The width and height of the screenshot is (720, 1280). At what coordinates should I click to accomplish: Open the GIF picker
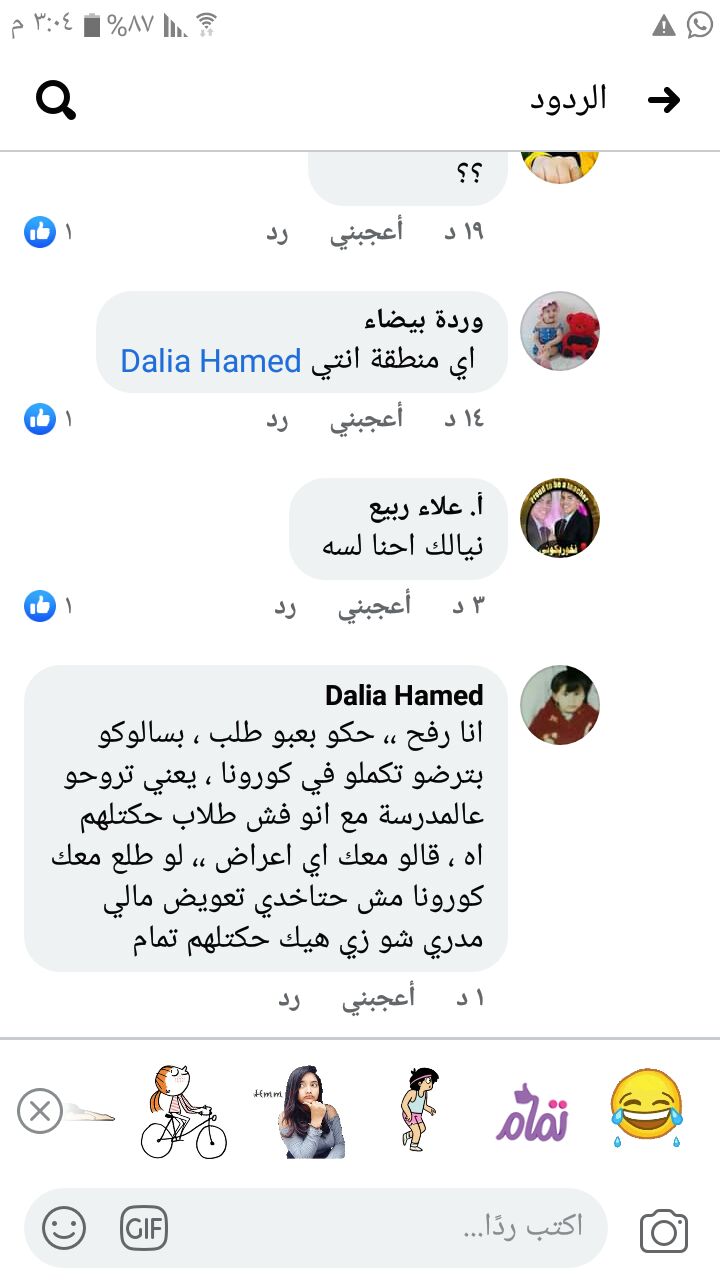(x=144, y=1228)
